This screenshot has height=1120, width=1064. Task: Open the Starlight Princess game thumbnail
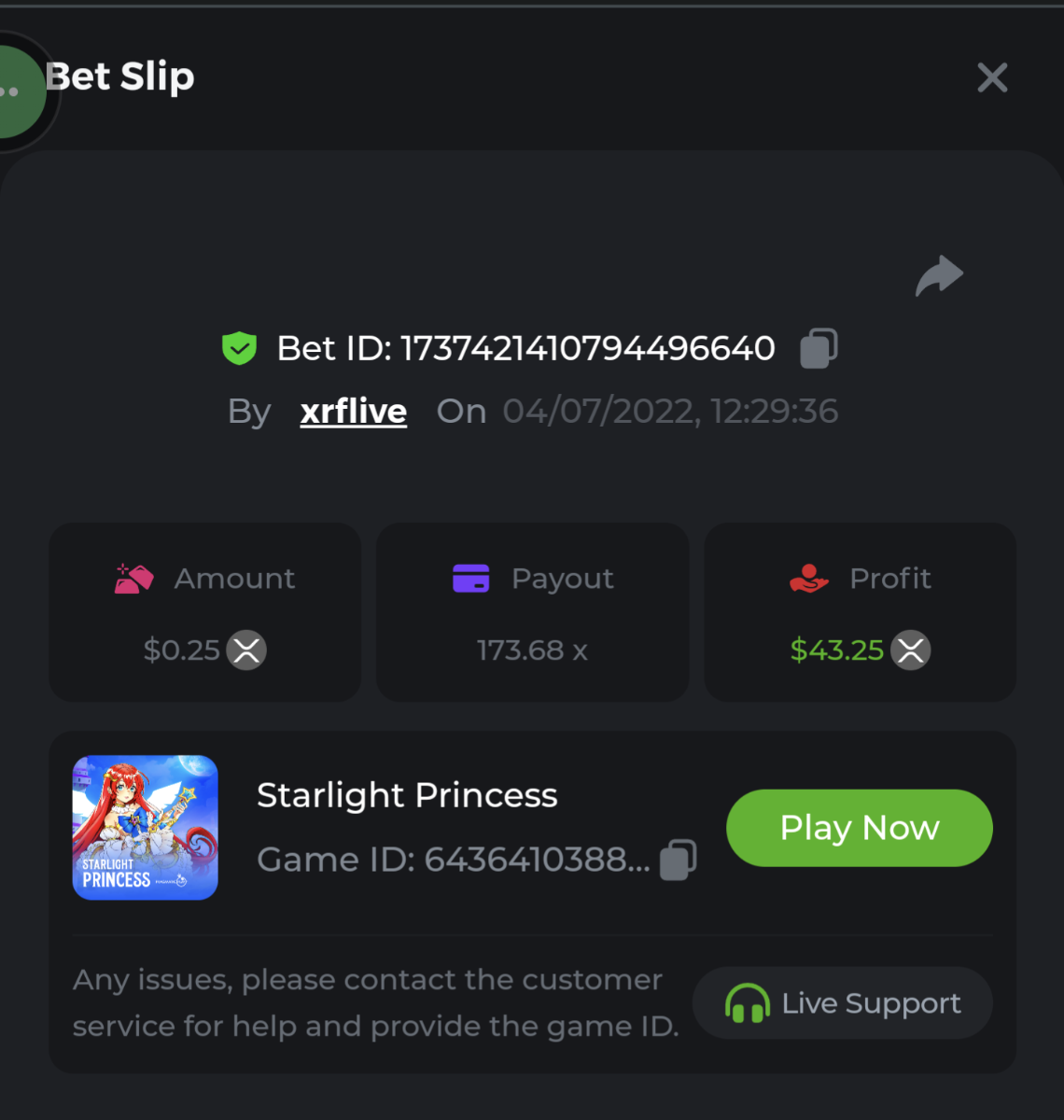tap(146, 828)
